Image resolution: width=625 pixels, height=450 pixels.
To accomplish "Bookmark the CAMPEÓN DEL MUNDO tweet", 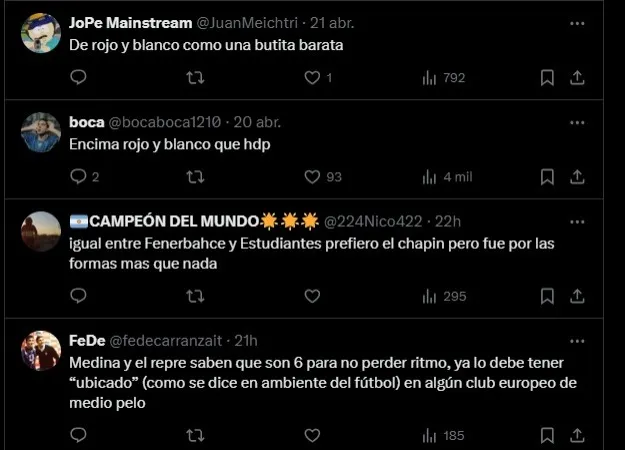I will [547, 296].
